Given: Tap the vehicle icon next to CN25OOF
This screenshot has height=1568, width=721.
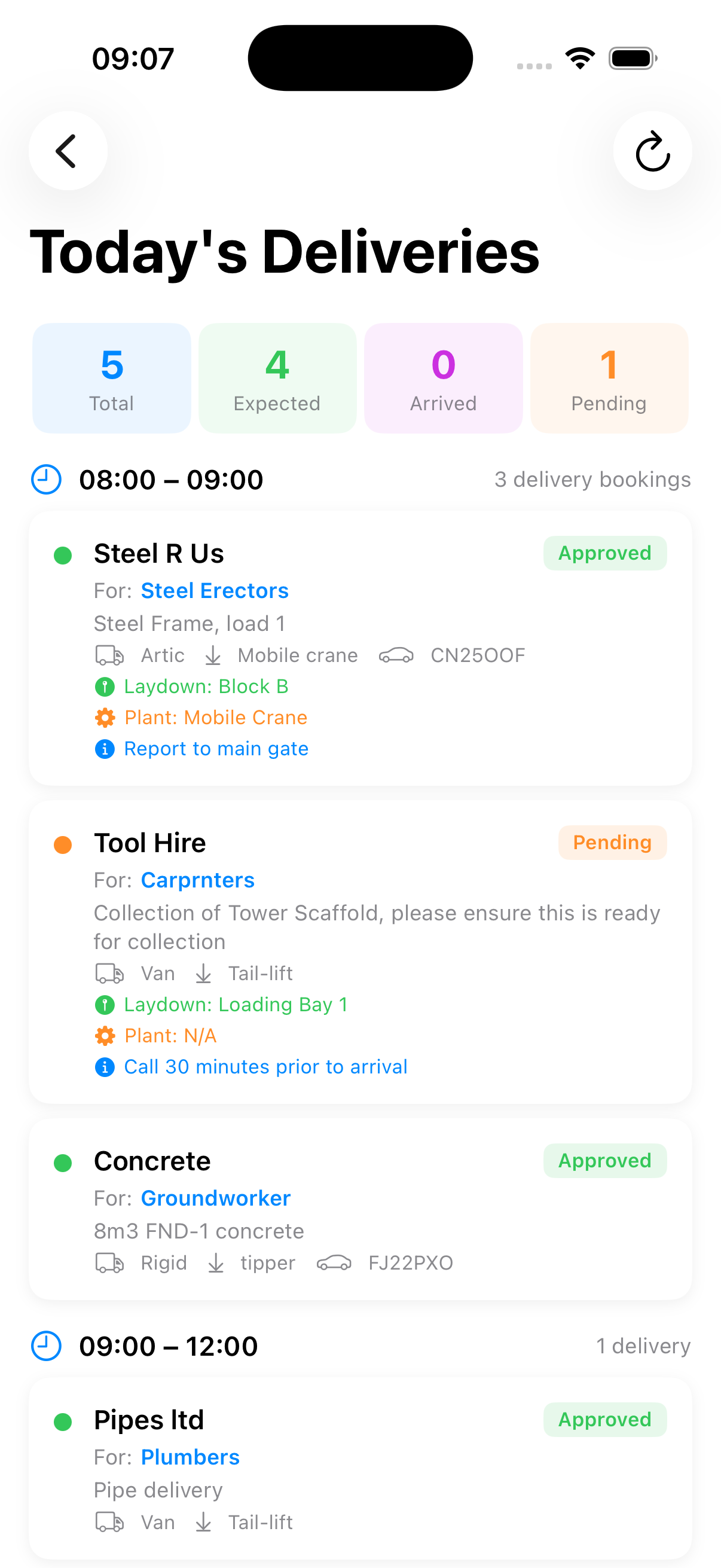Looking at the screenshot, I should tap(398, 655).
